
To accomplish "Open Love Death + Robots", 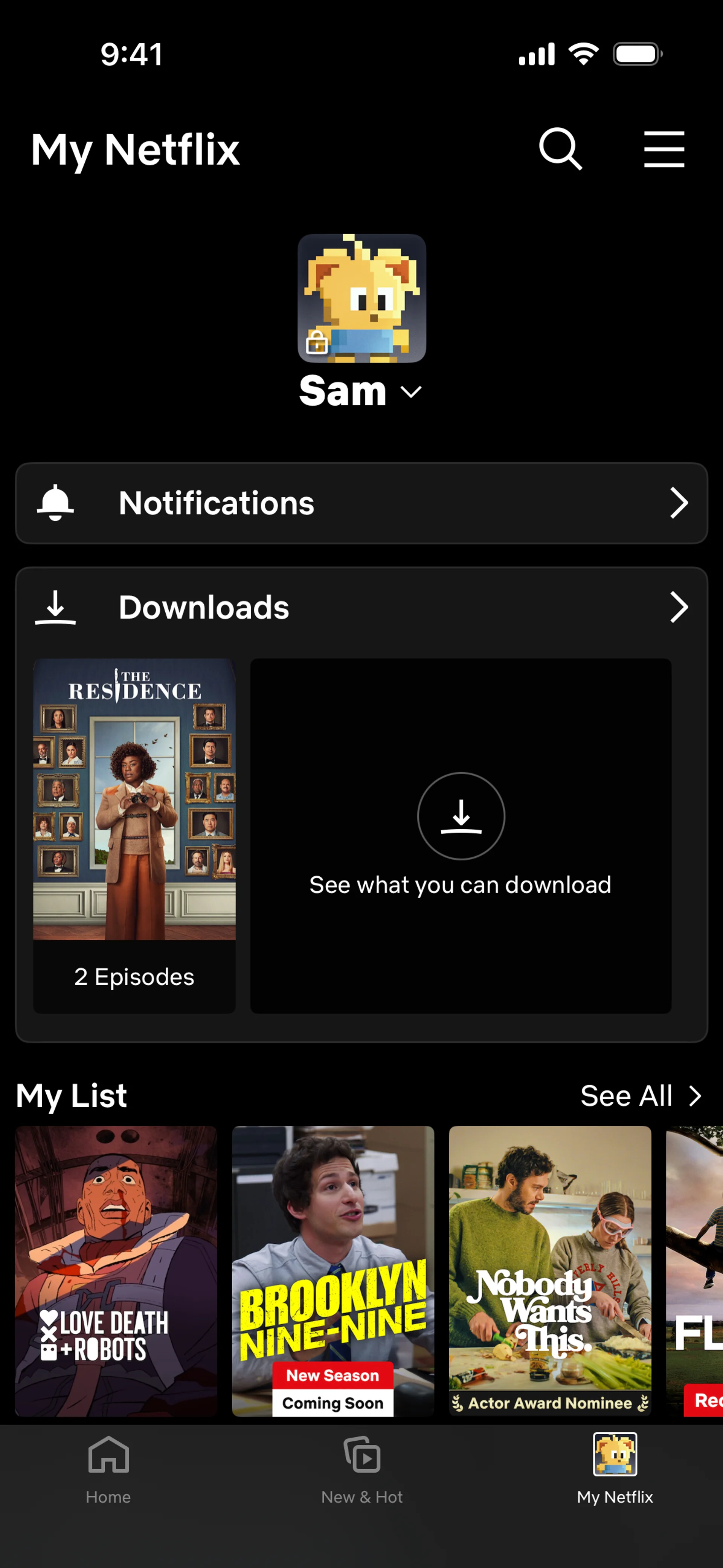I will (116, 1270).
